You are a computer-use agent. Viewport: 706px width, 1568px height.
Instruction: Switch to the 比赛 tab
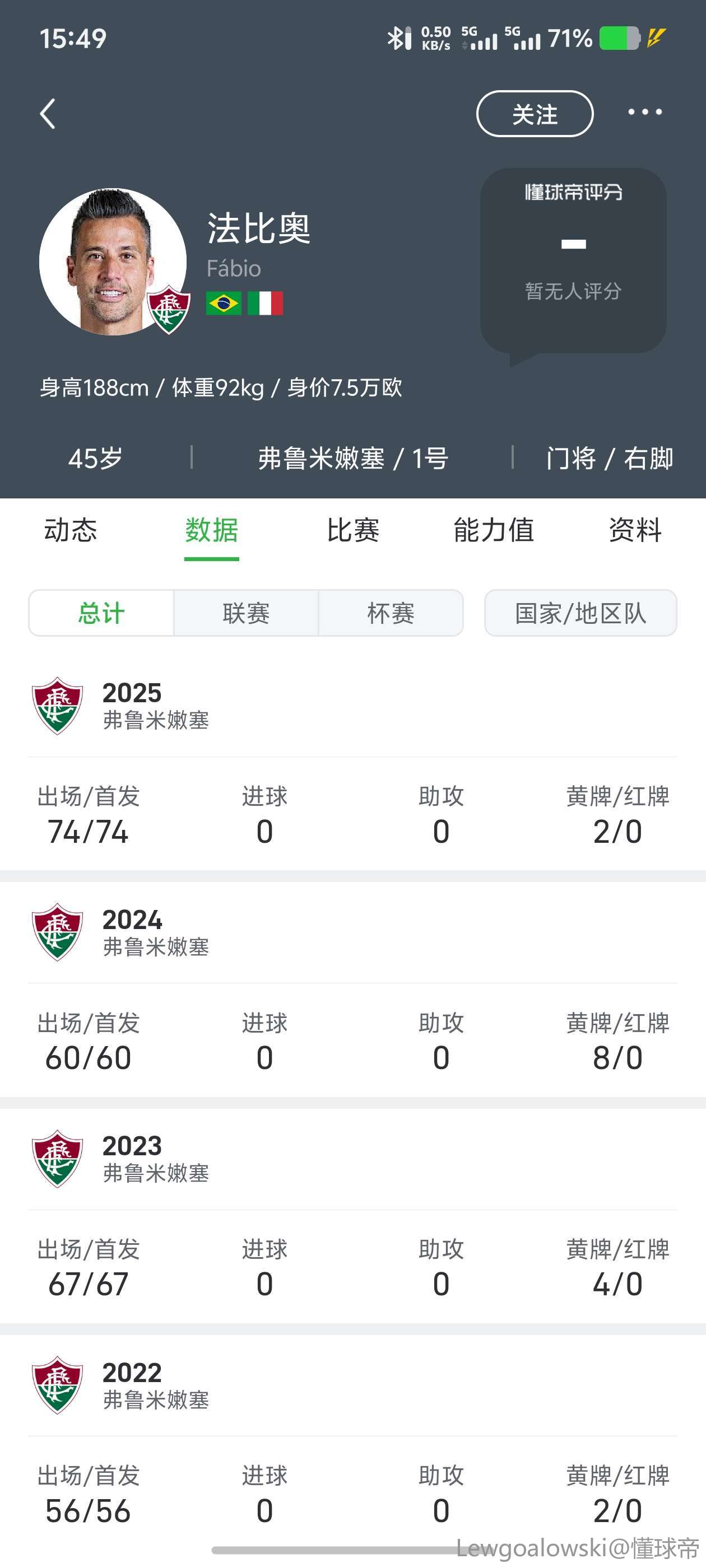[352, 530]
